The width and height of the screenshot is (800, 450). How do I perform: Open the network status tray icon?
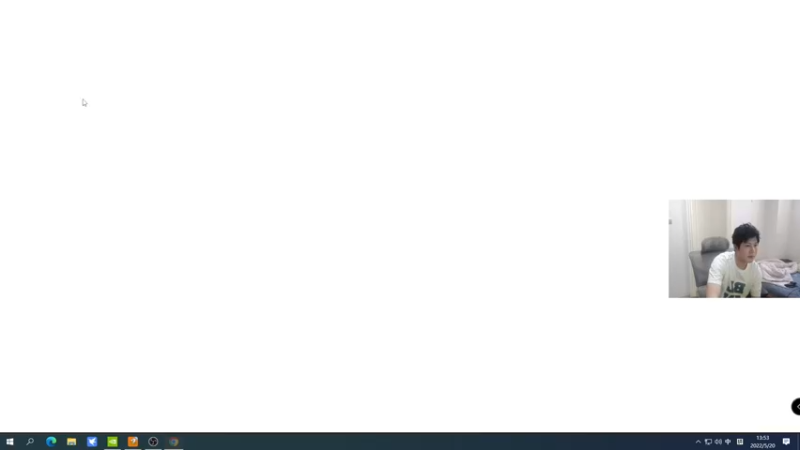tap(708, 441)
